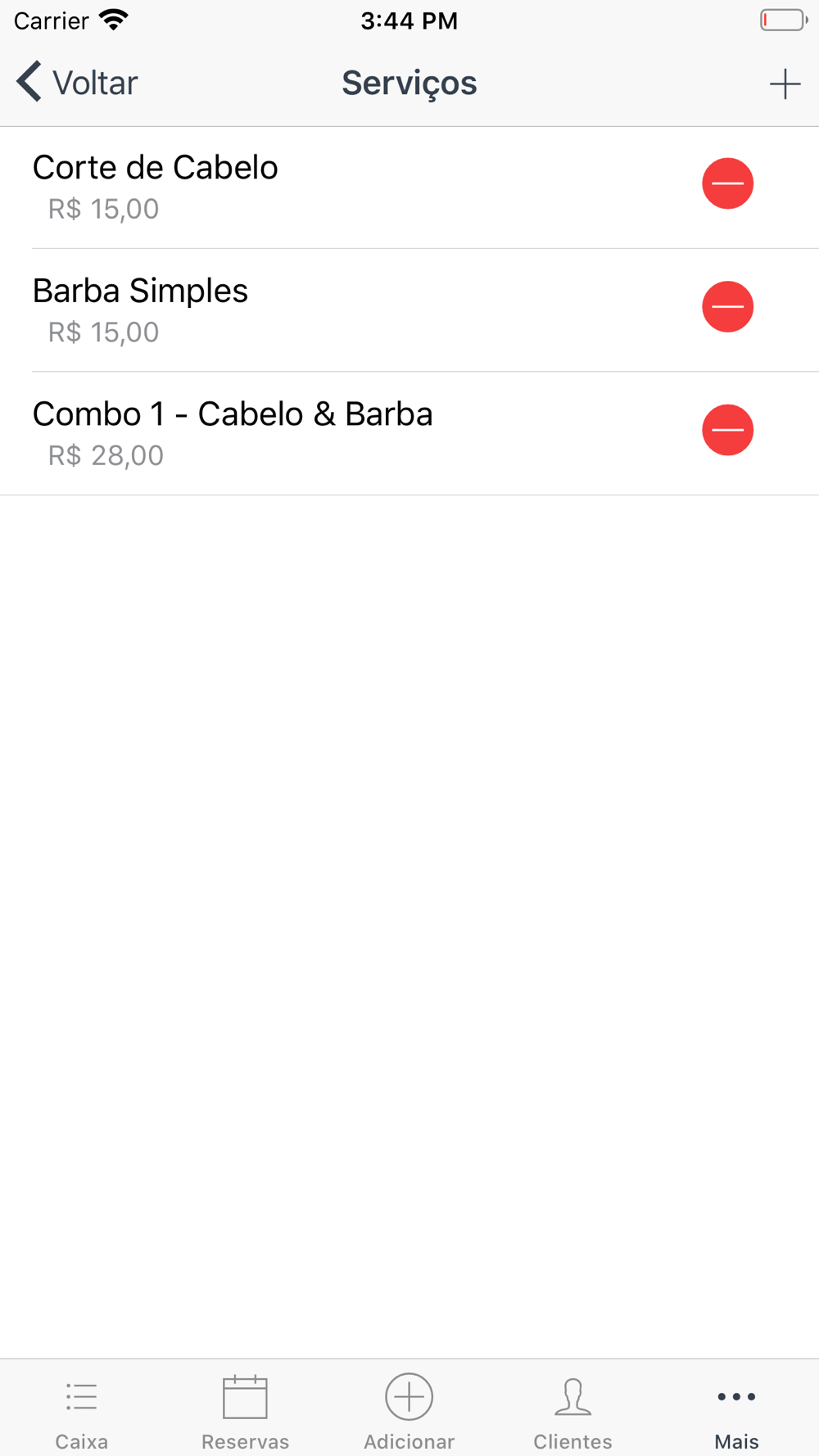Remove the Corte de Cabelo service
The height and width of the screenshot is (1456, 819).
click(x=727, y=183)
